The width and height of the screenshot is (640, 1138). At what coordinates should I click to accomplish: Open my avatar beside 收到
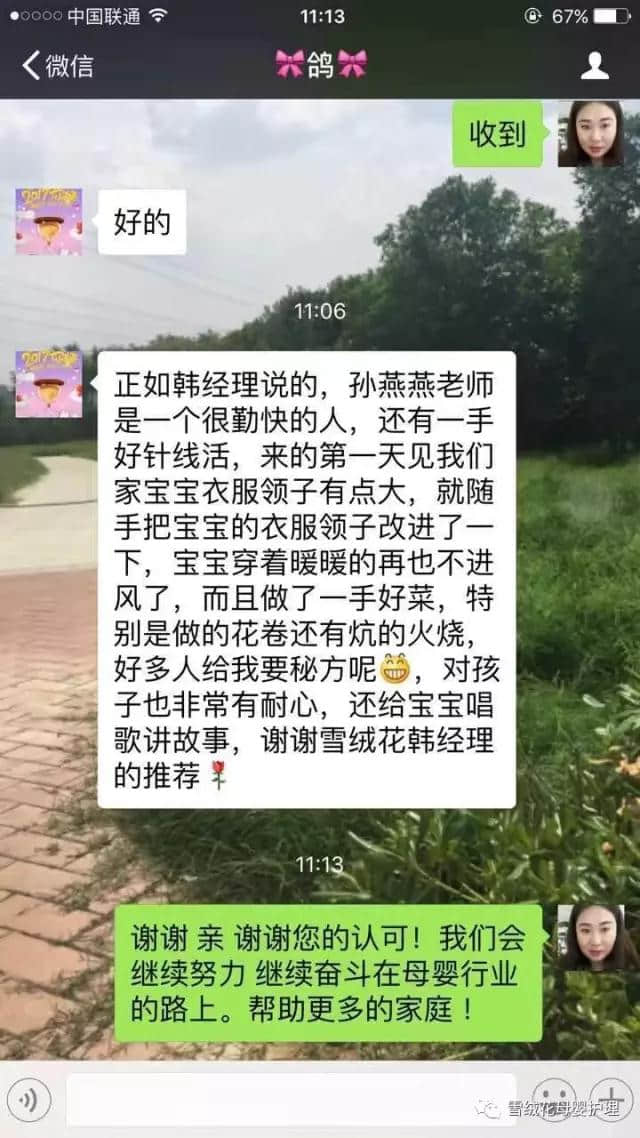click(x=590, y=133)
